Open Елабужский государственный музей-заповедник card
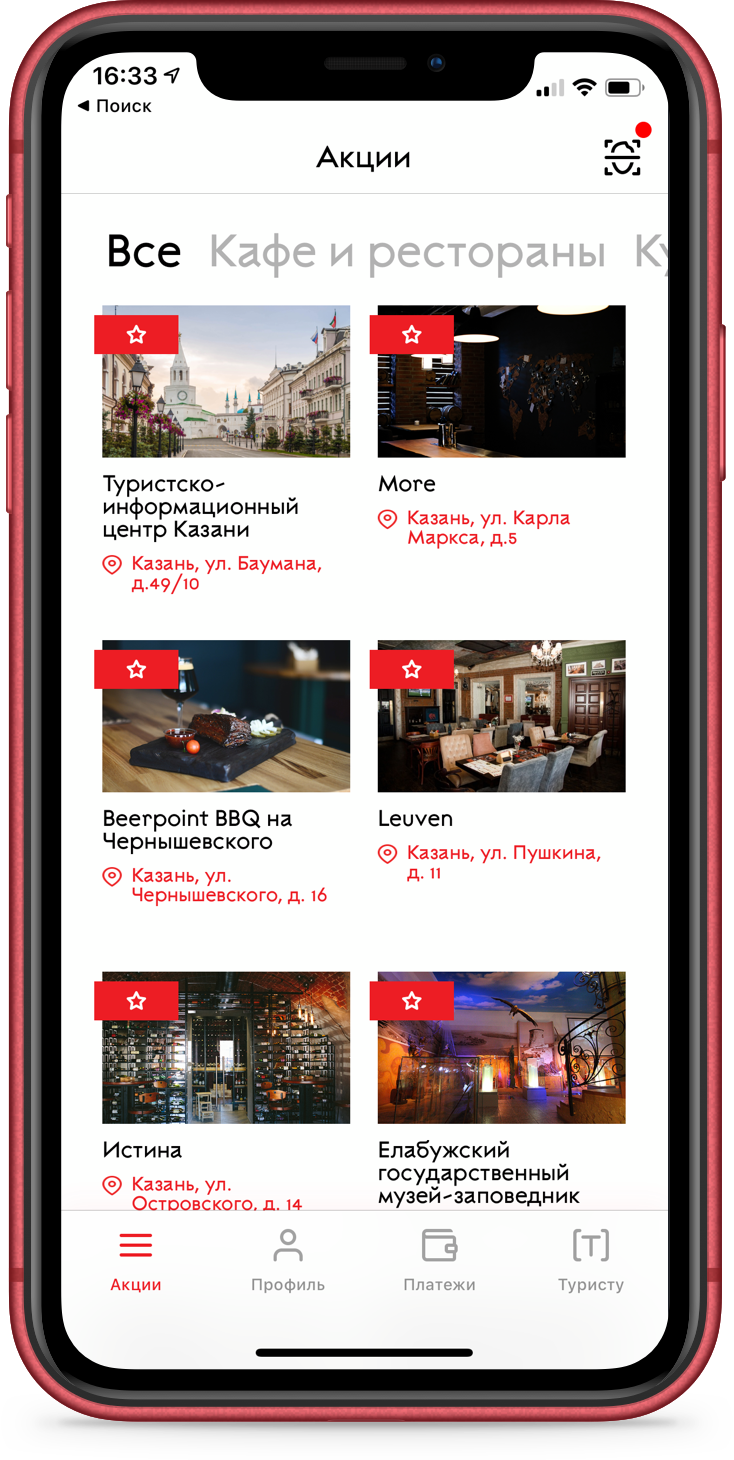The height and width of the screenshot is (1460, 734). [501, 1048]
